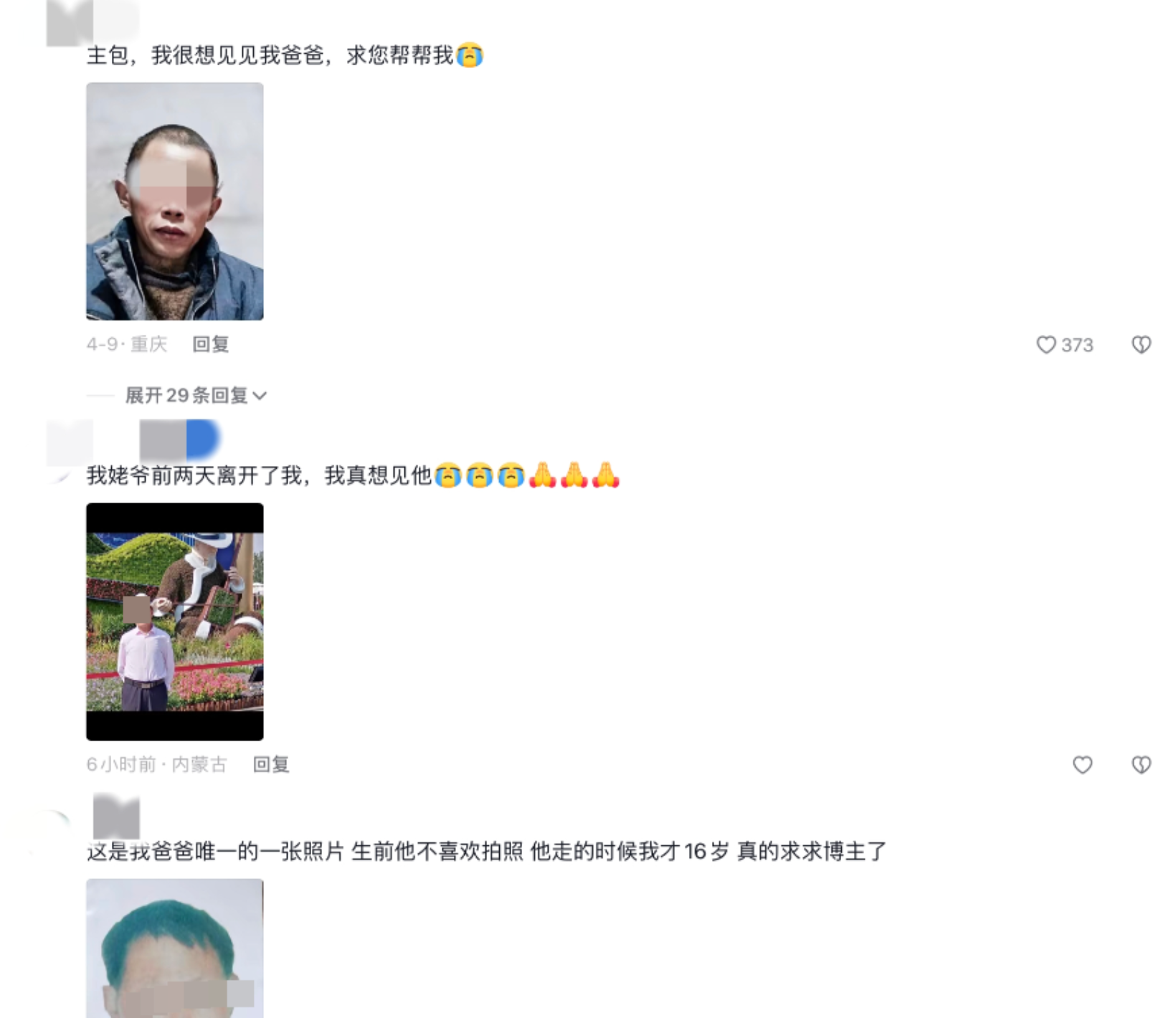Screen dimensions: 1176x1018
Task: Like the Inner Mongolia grandpa comment
Action: pyautogui.click(x=1082, y=765)
